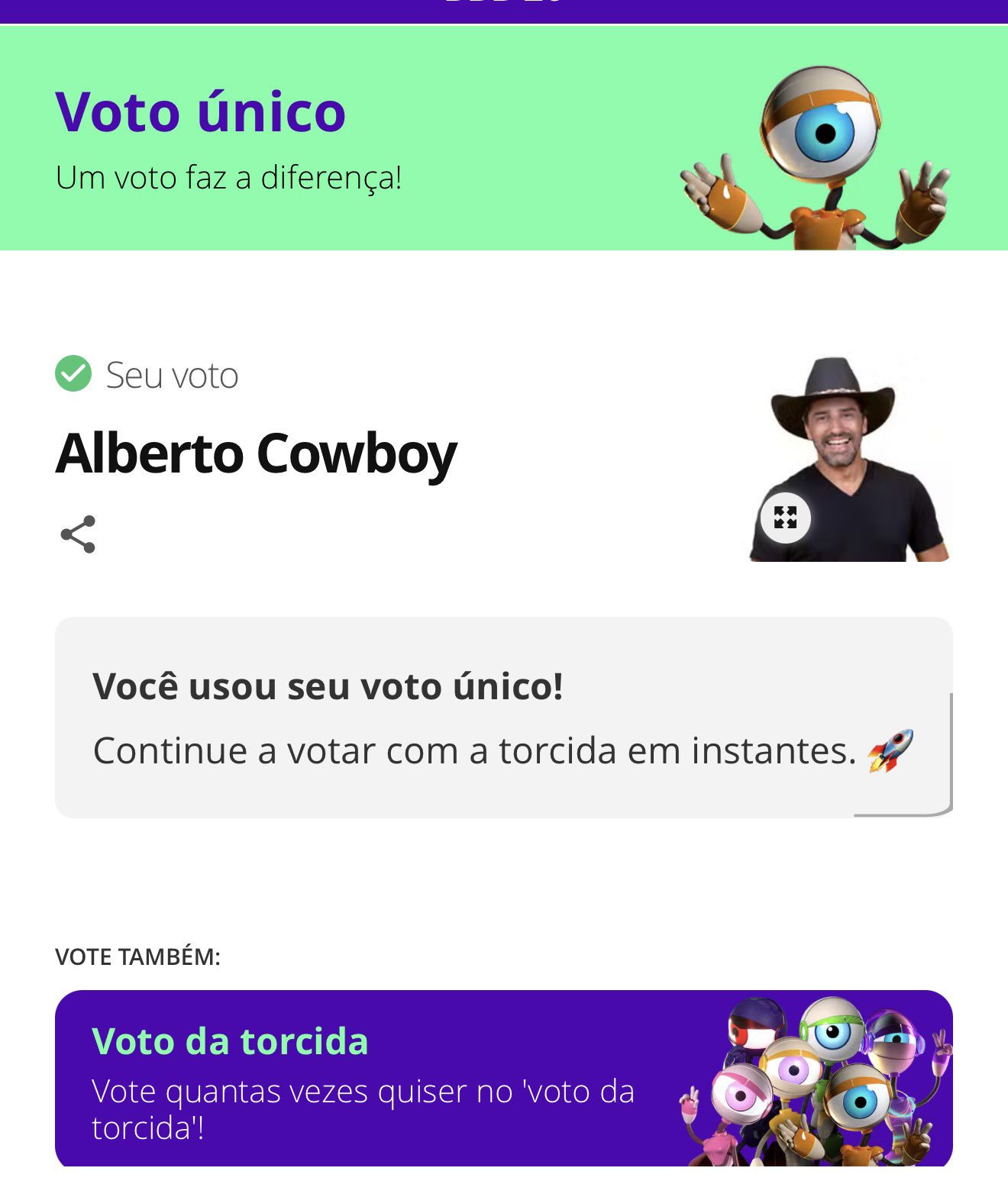Share your vote for Alberto Cowboy
1008x1184 pixels.
point(78,534)
